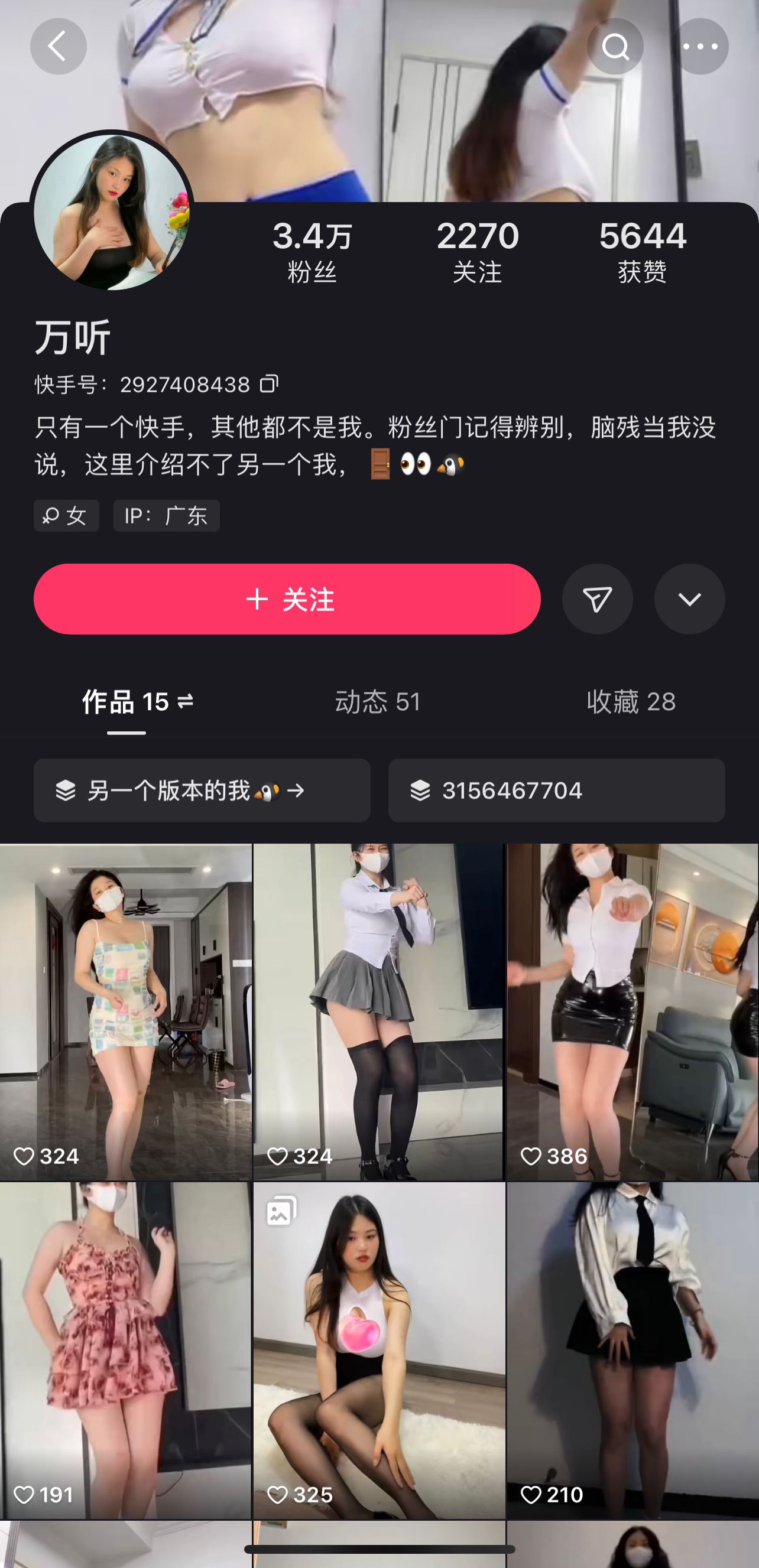Go back using the top-left arrow
759x1568 pixels.
coord(58,46)
